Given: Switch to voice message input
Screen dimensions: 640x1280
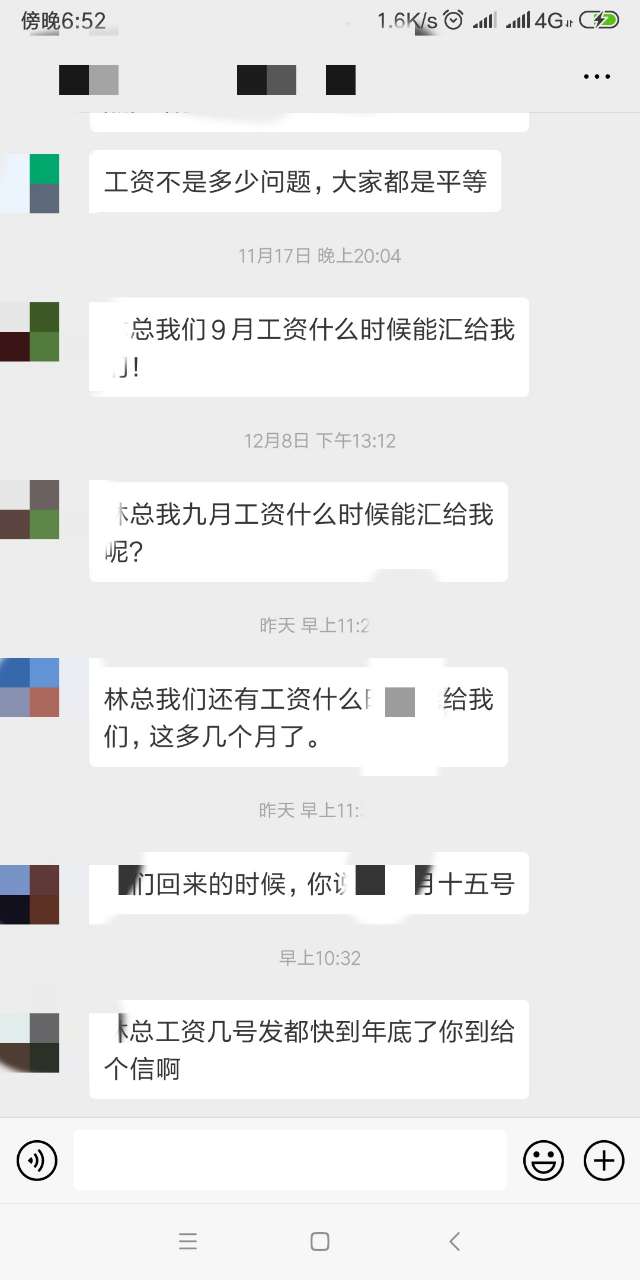Looking at the screenshot, I should point(37,1161).
